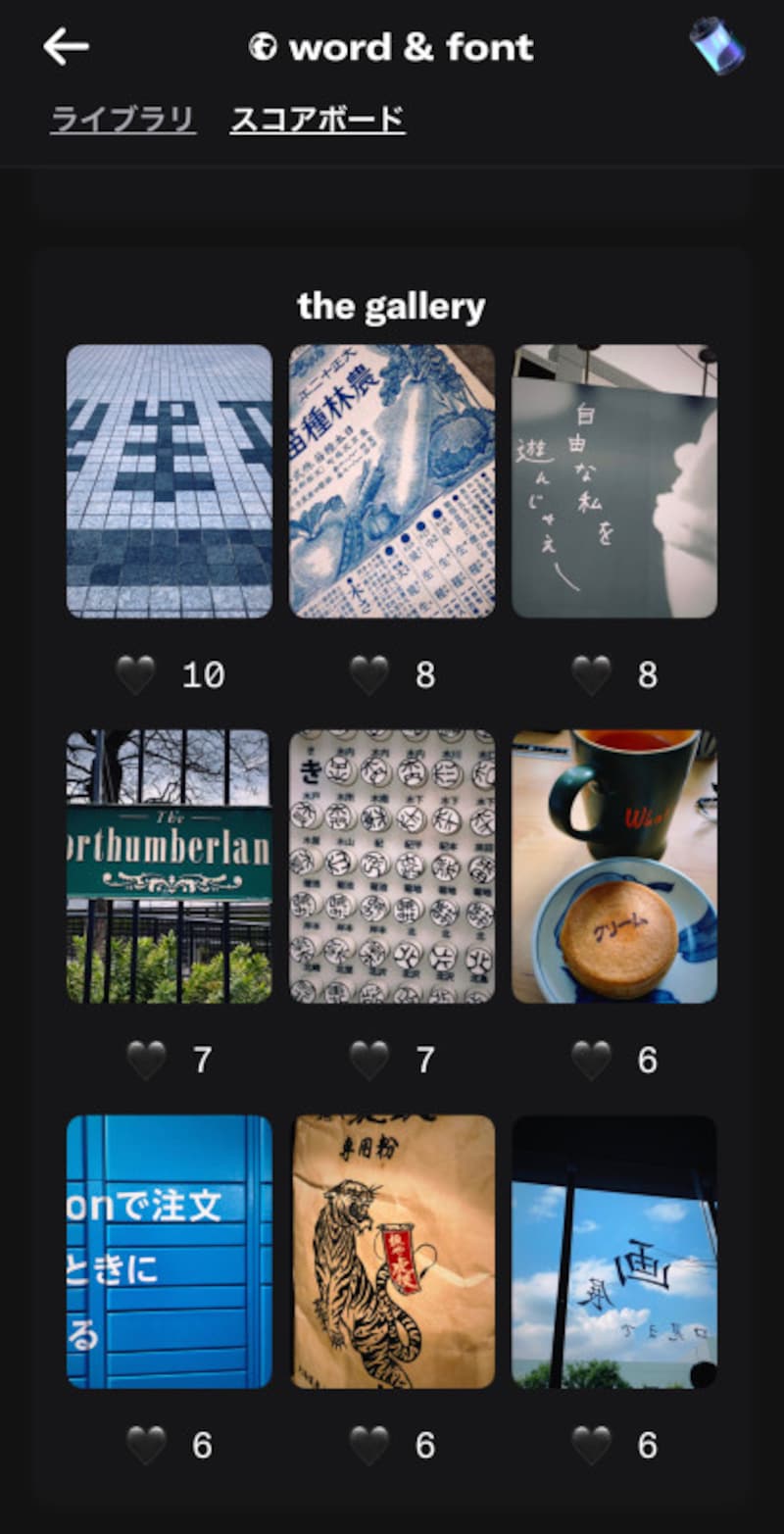
Task: Open the battery icon in the header
Action: (716, 46)
